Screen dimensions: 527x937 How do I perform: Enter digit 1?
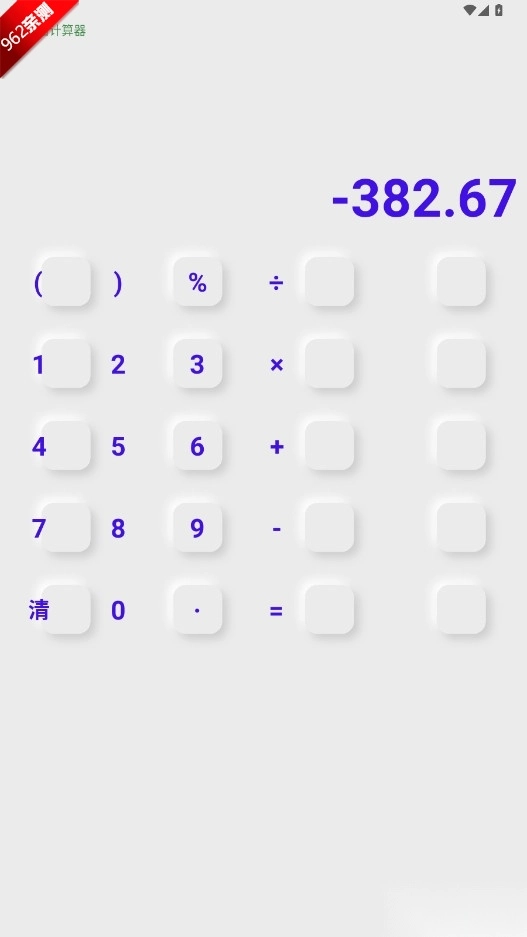[38, 365]
